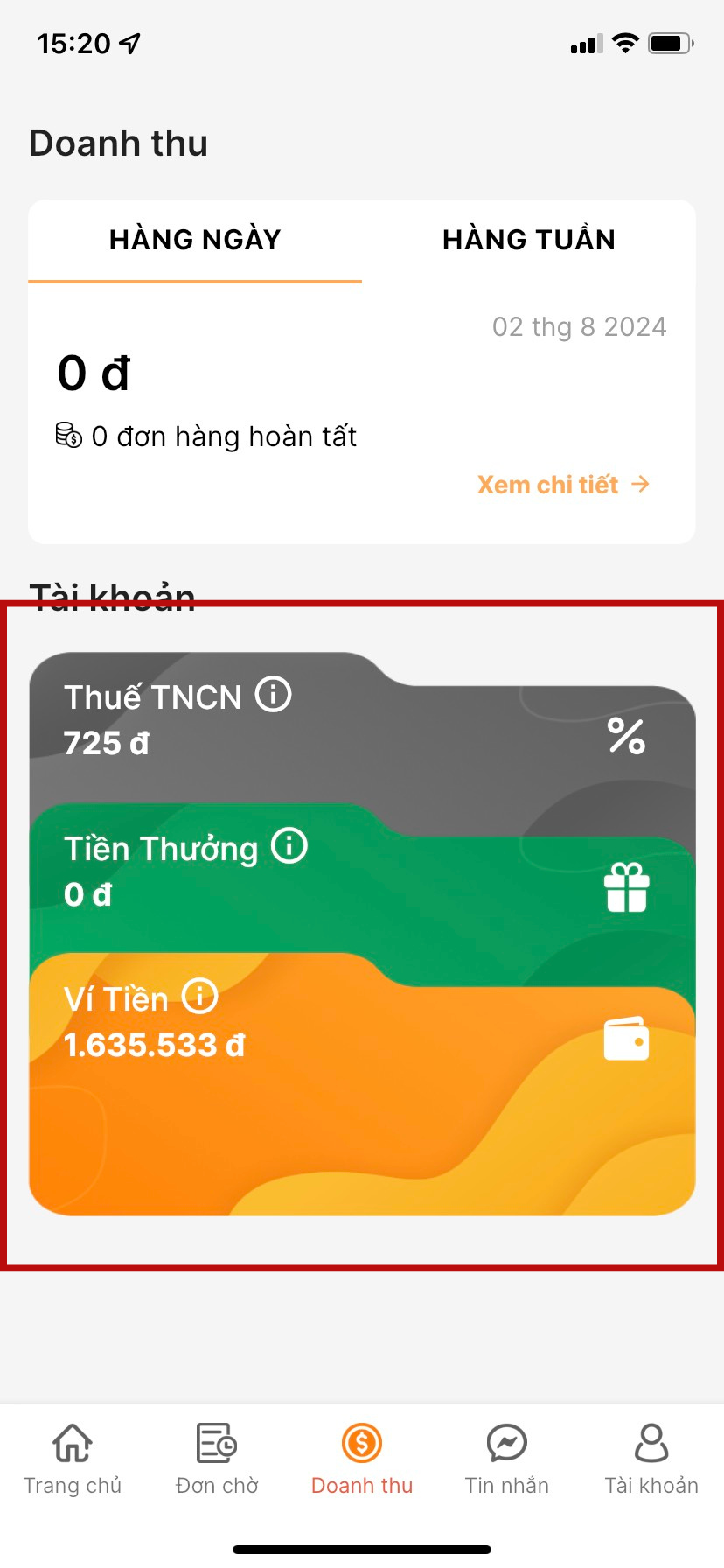724x1568 pixels.
Task: Show info for Tiền Thưởng
Action: (289, 846)
